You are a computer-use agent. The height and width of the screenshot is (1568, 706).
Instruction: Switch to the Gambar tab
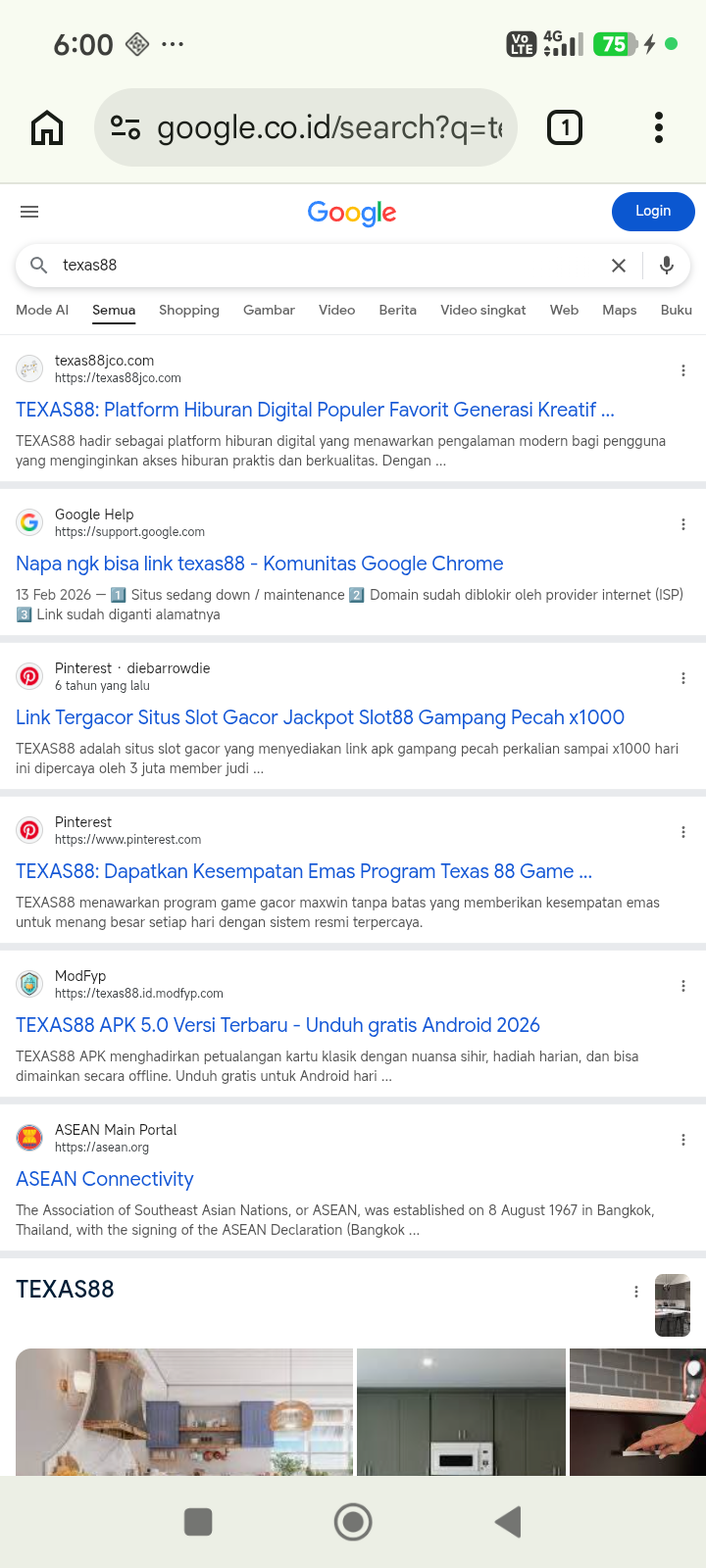click(x=269, y=310)
